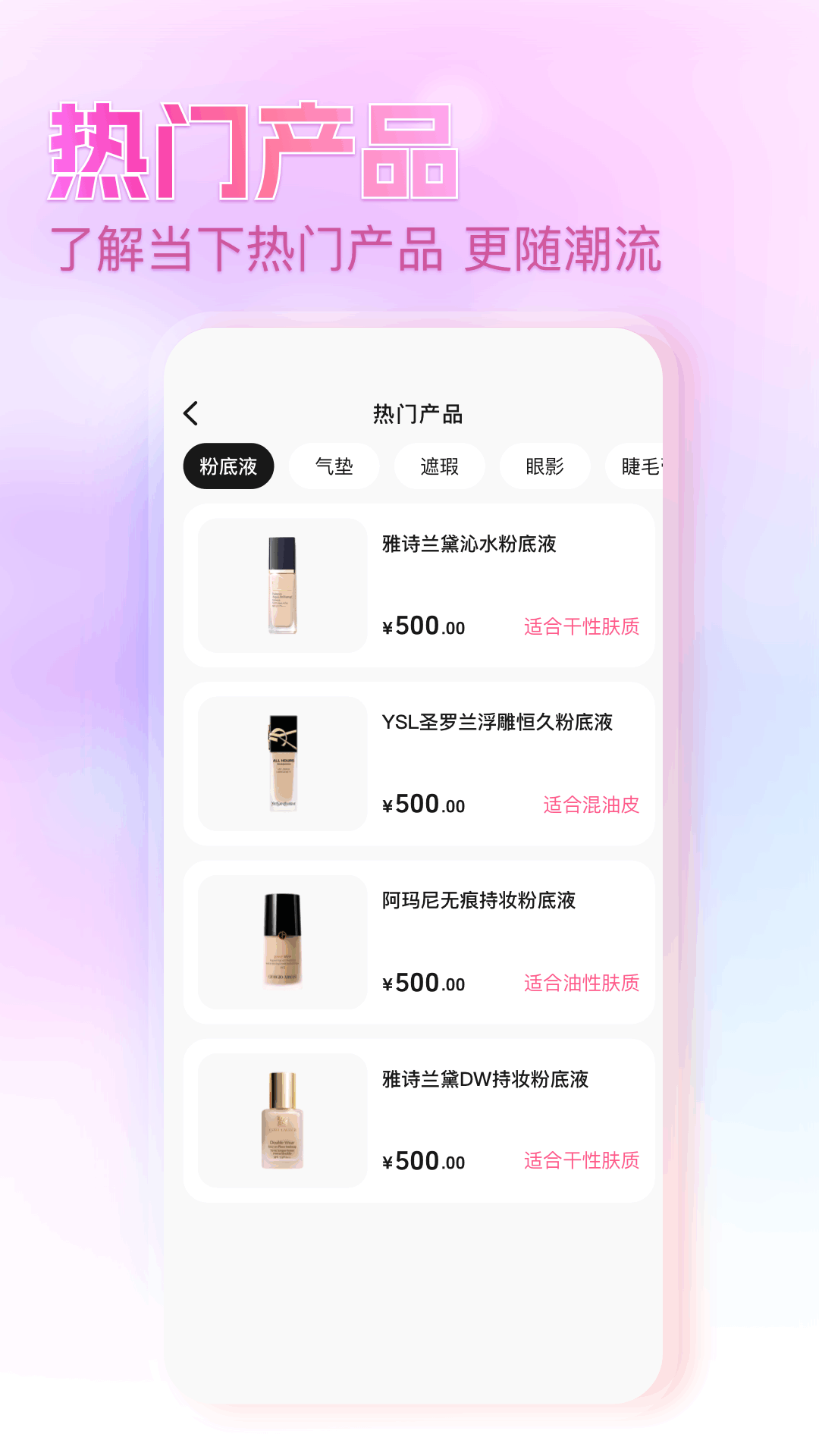This screenshot has height=1456, width=819.
Task: Switch to the 气垫 tab
Action: coord(334,466)
